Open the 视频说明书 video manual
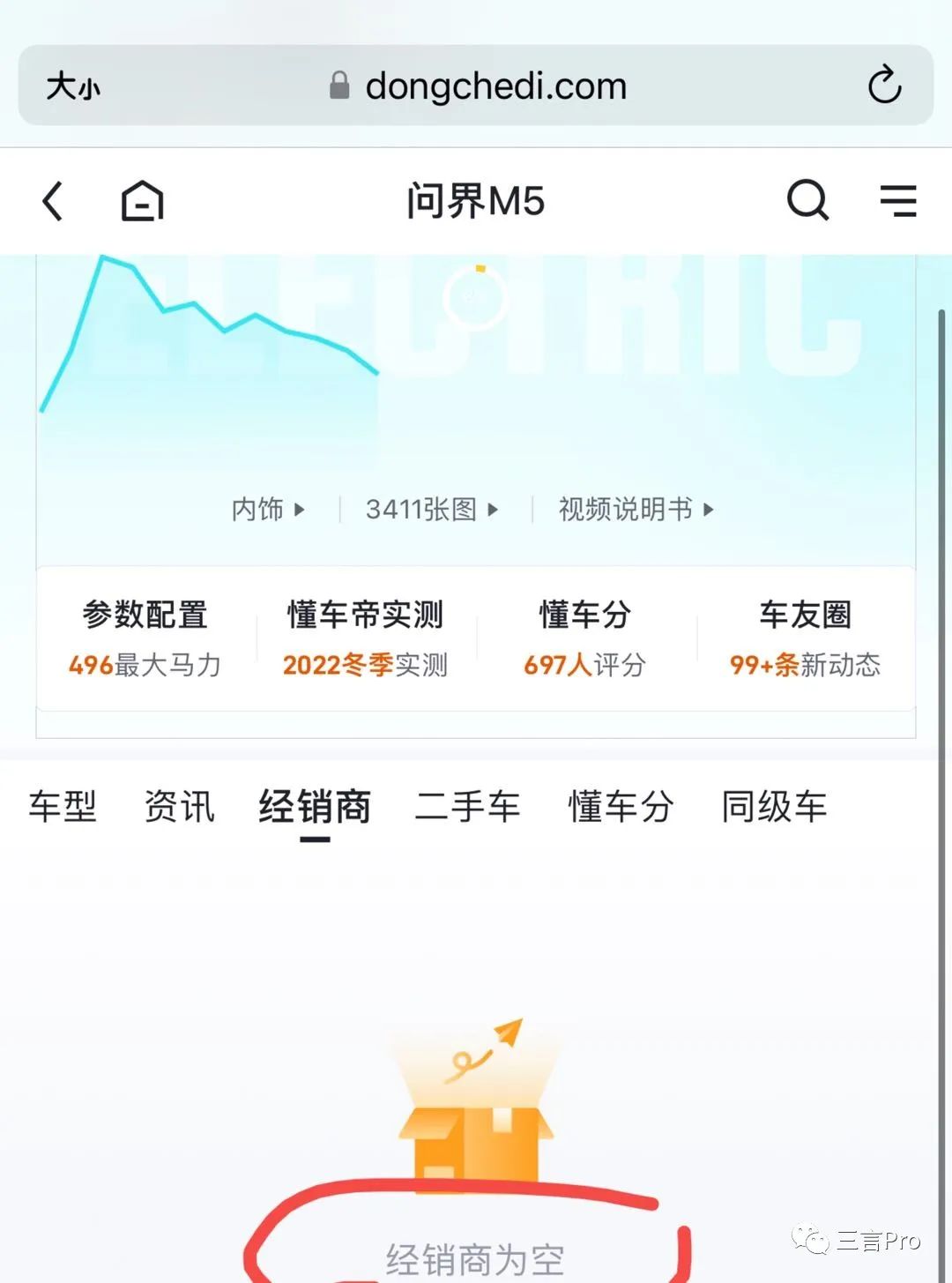Screen dimensions: 952x1283 (636, 509)
